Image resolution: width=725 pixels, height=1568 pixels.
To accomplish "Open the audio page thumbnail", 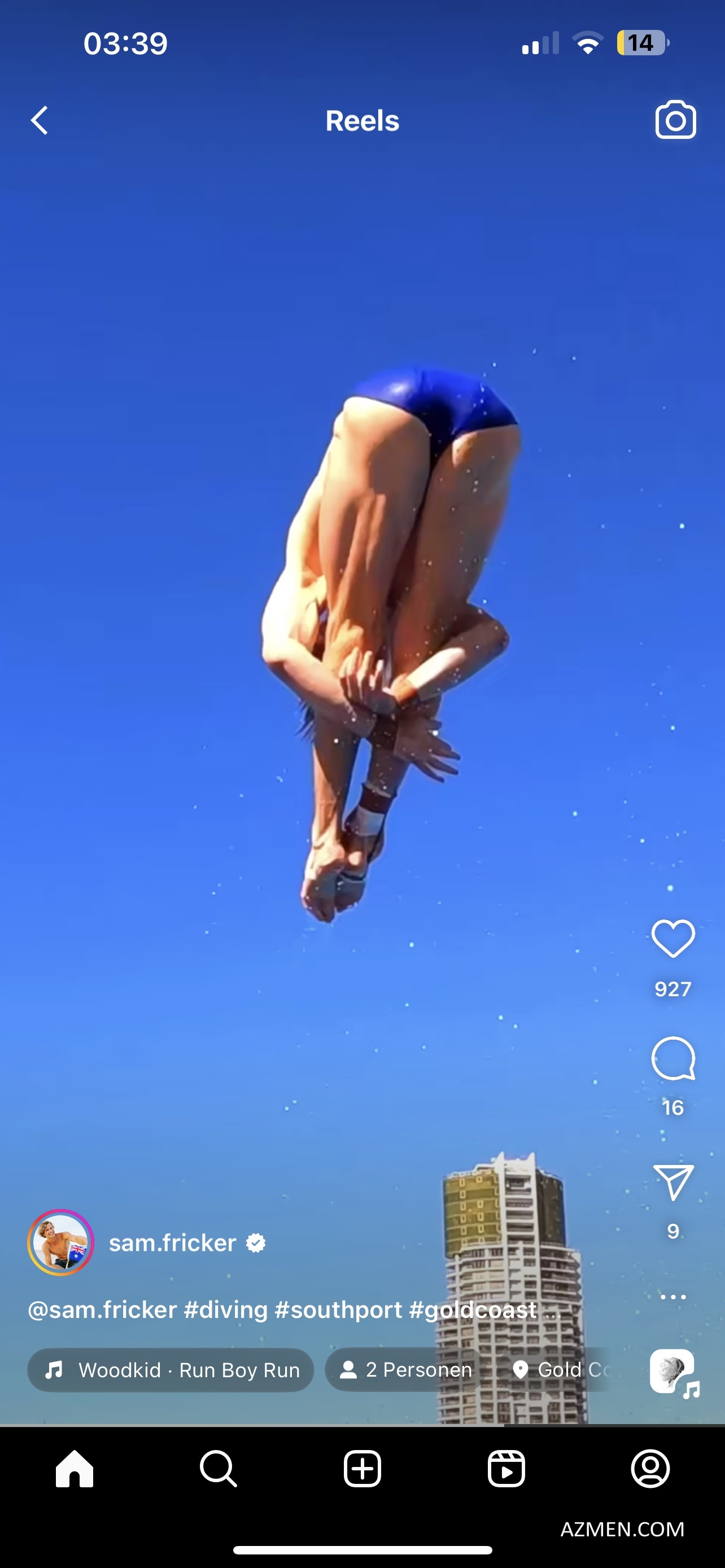I will [x=672, y=1372].
